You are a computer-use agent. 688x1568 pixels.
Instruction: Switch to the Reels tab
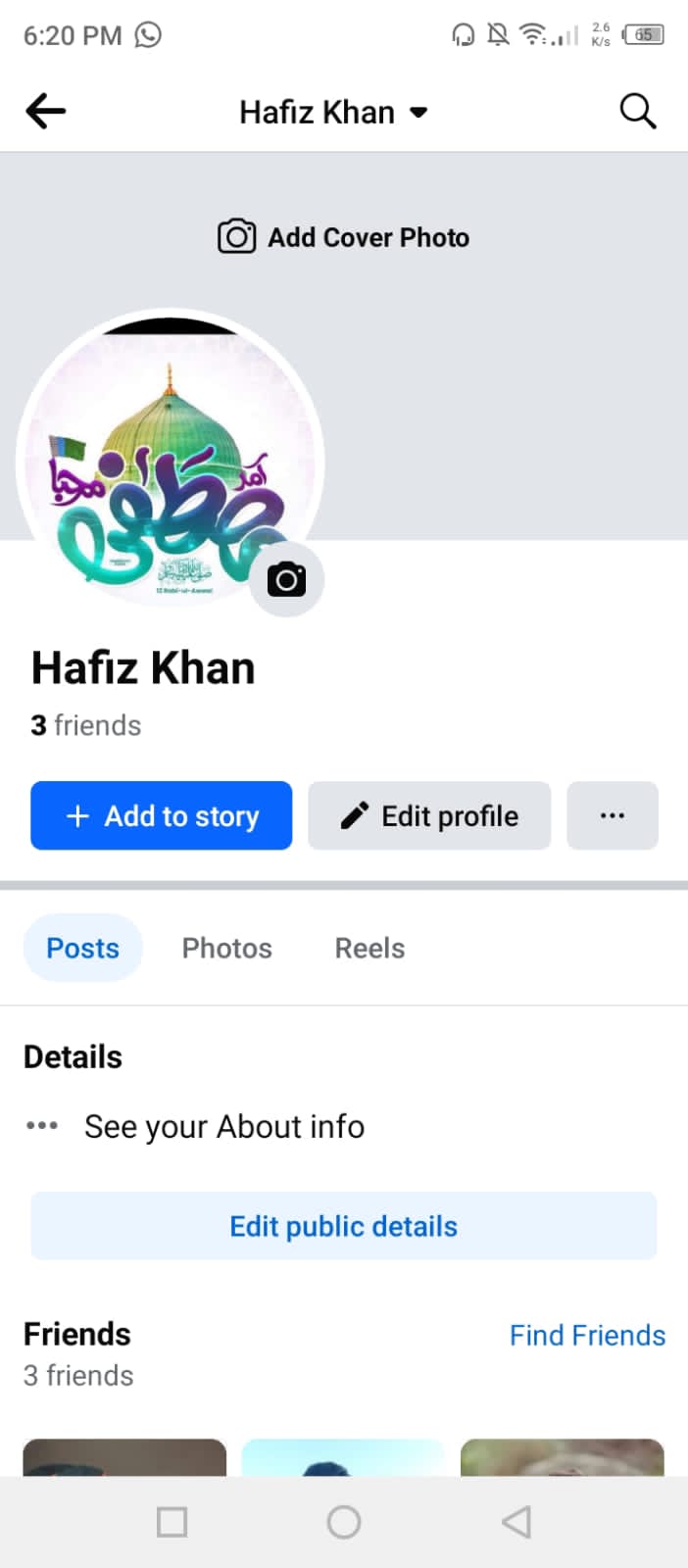click(369, 948)
